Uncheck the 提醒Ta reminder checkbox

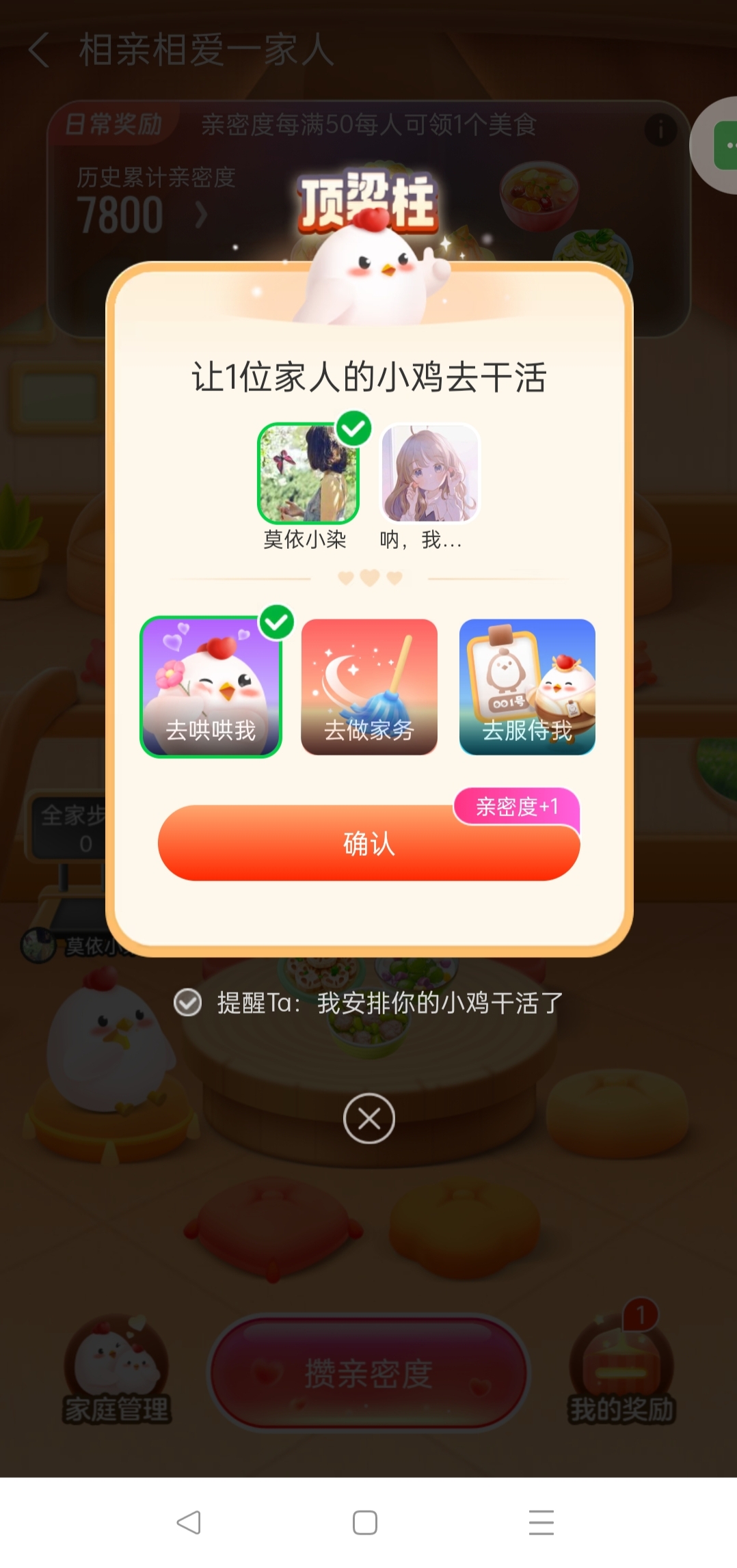click(x=187, y=1003)
